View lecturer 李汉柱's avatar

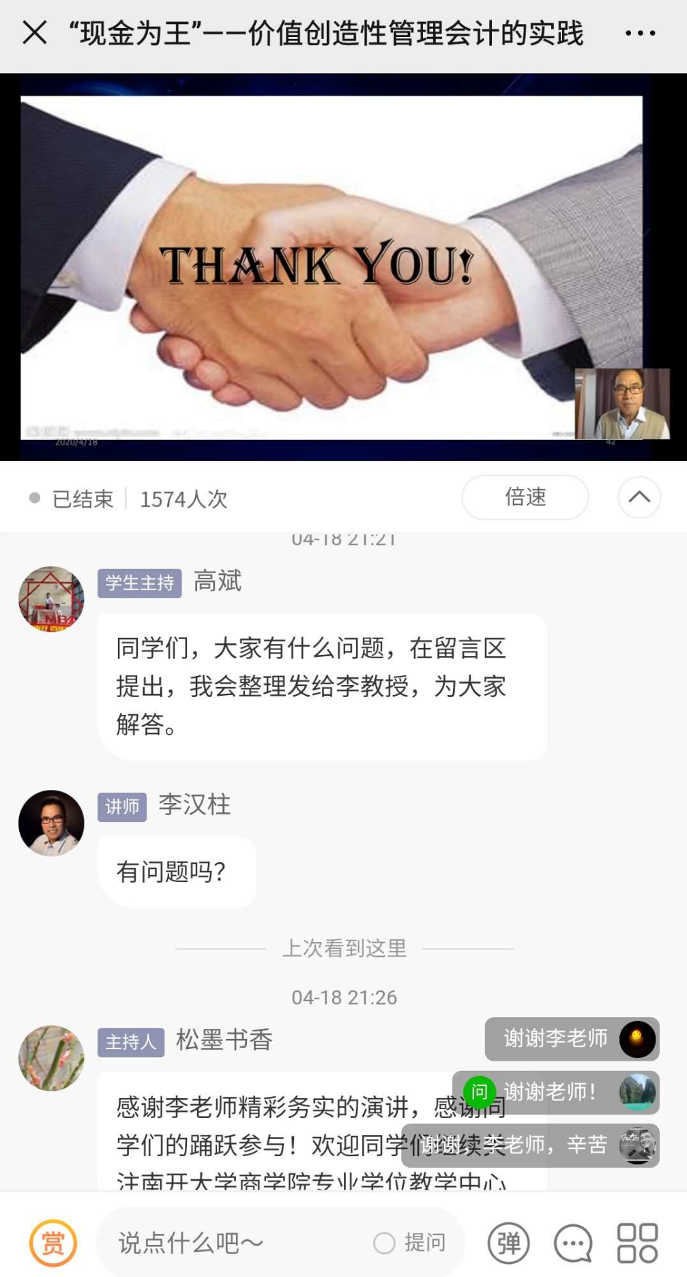point(51,823)
